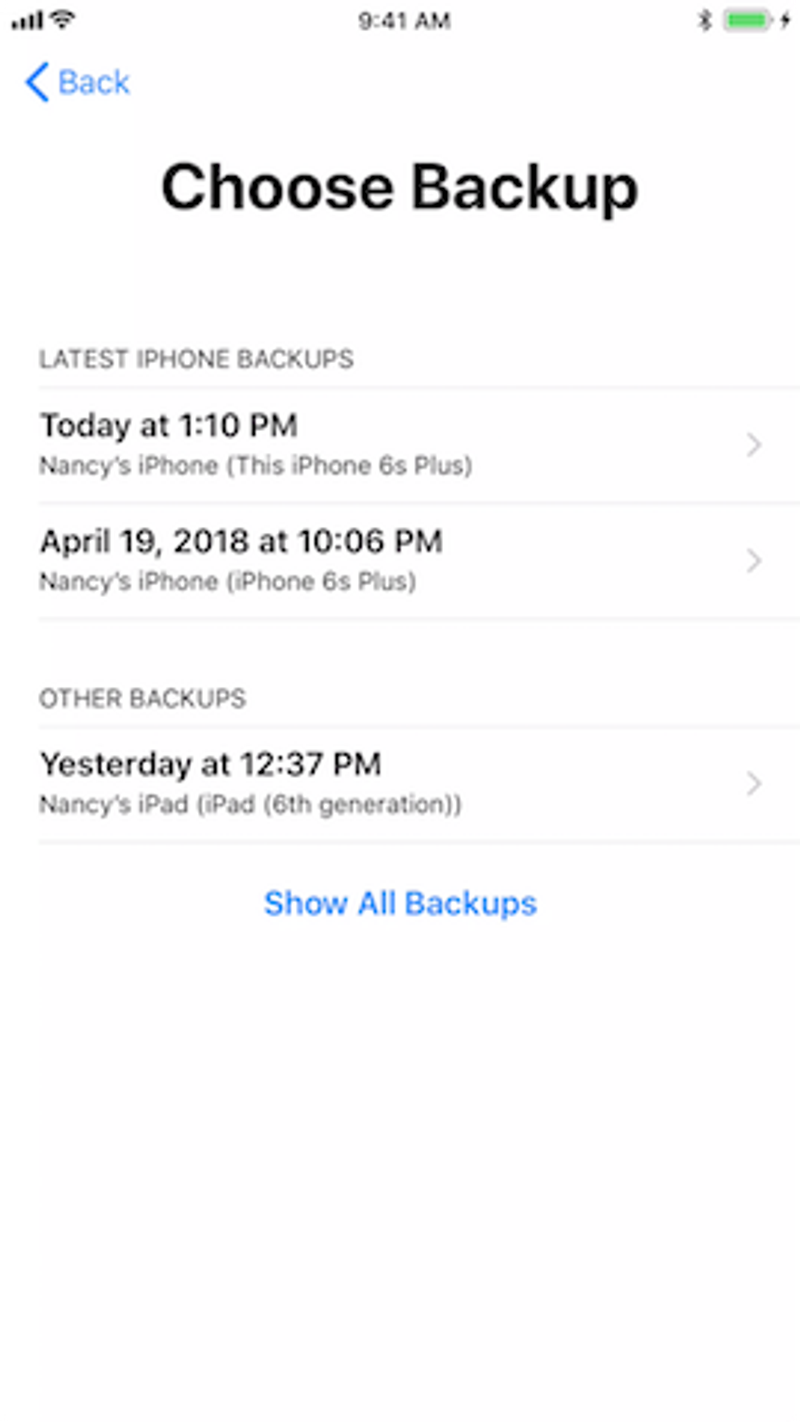This screenshot has width=800, height=1422.
Task: Tap Show All Backups
Action: click(400, 903)
